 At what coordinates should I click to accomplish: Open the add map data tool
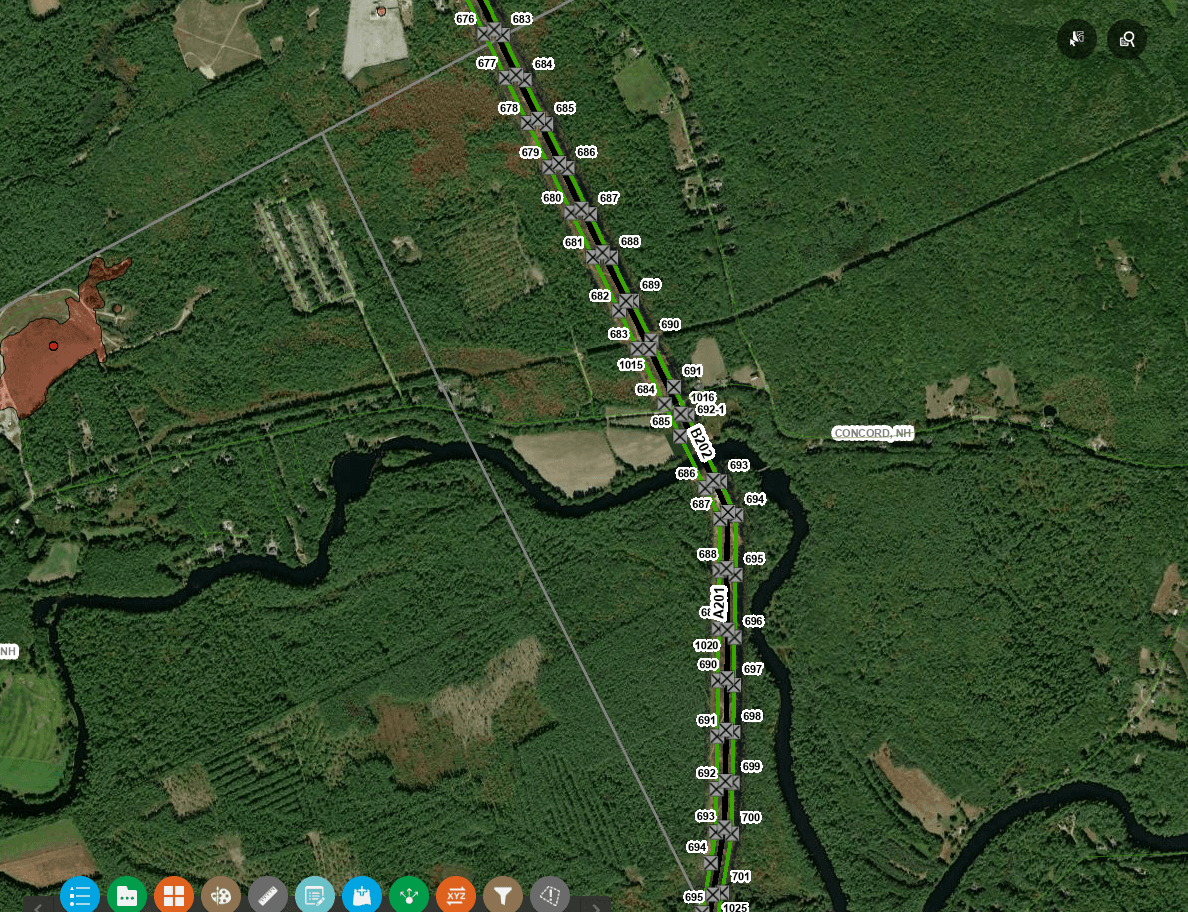[x=362, y=896]
